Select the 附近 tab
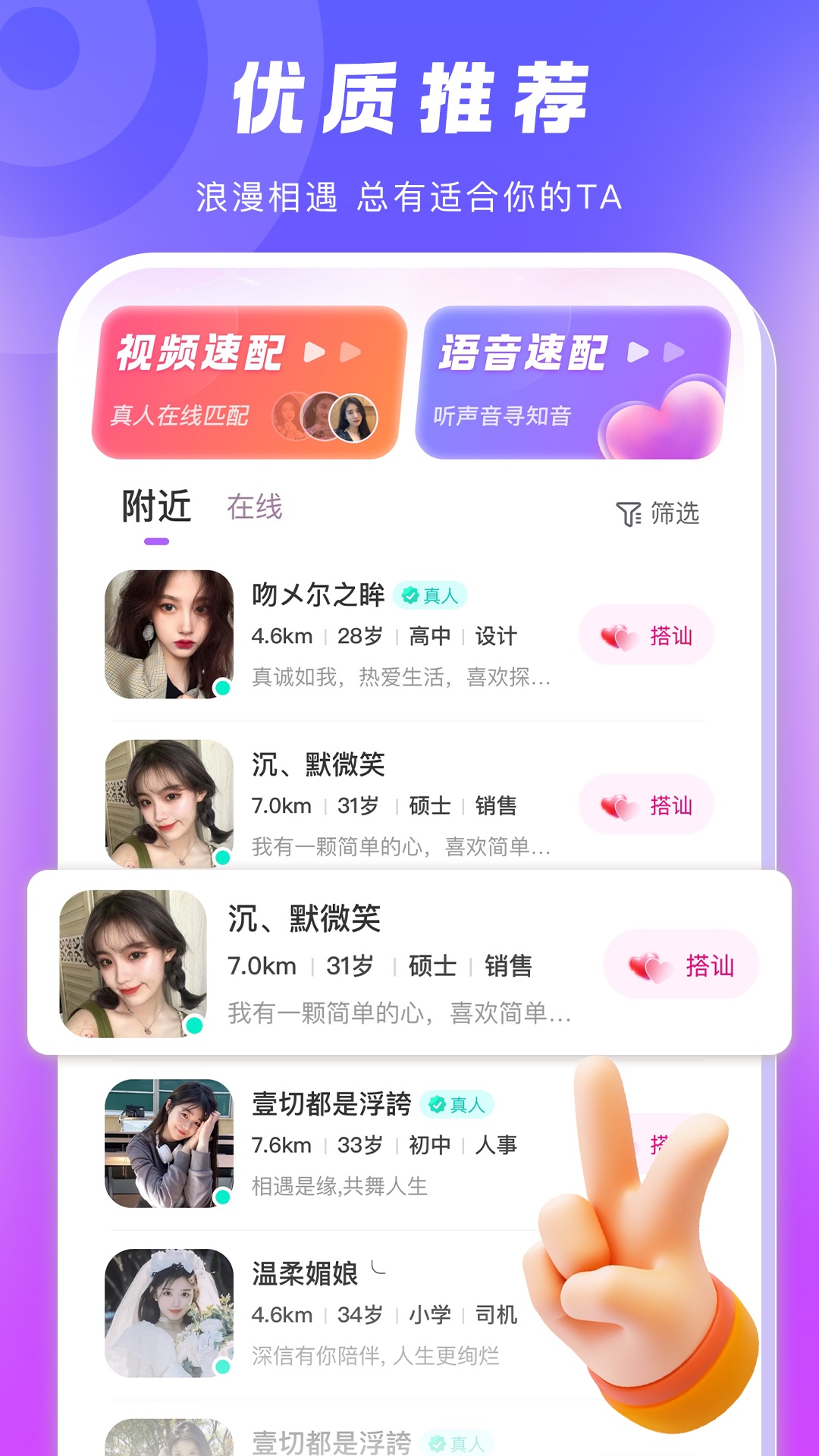 [155, 507]
